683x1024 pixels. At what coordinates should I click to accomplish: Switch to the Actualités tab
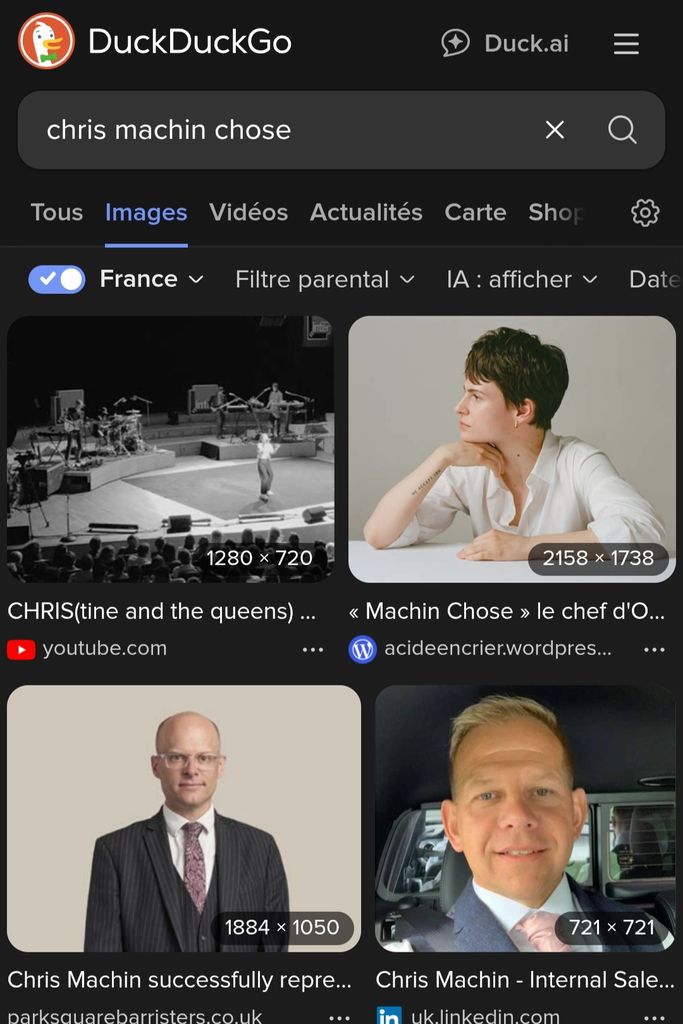(x=366, y=212)
